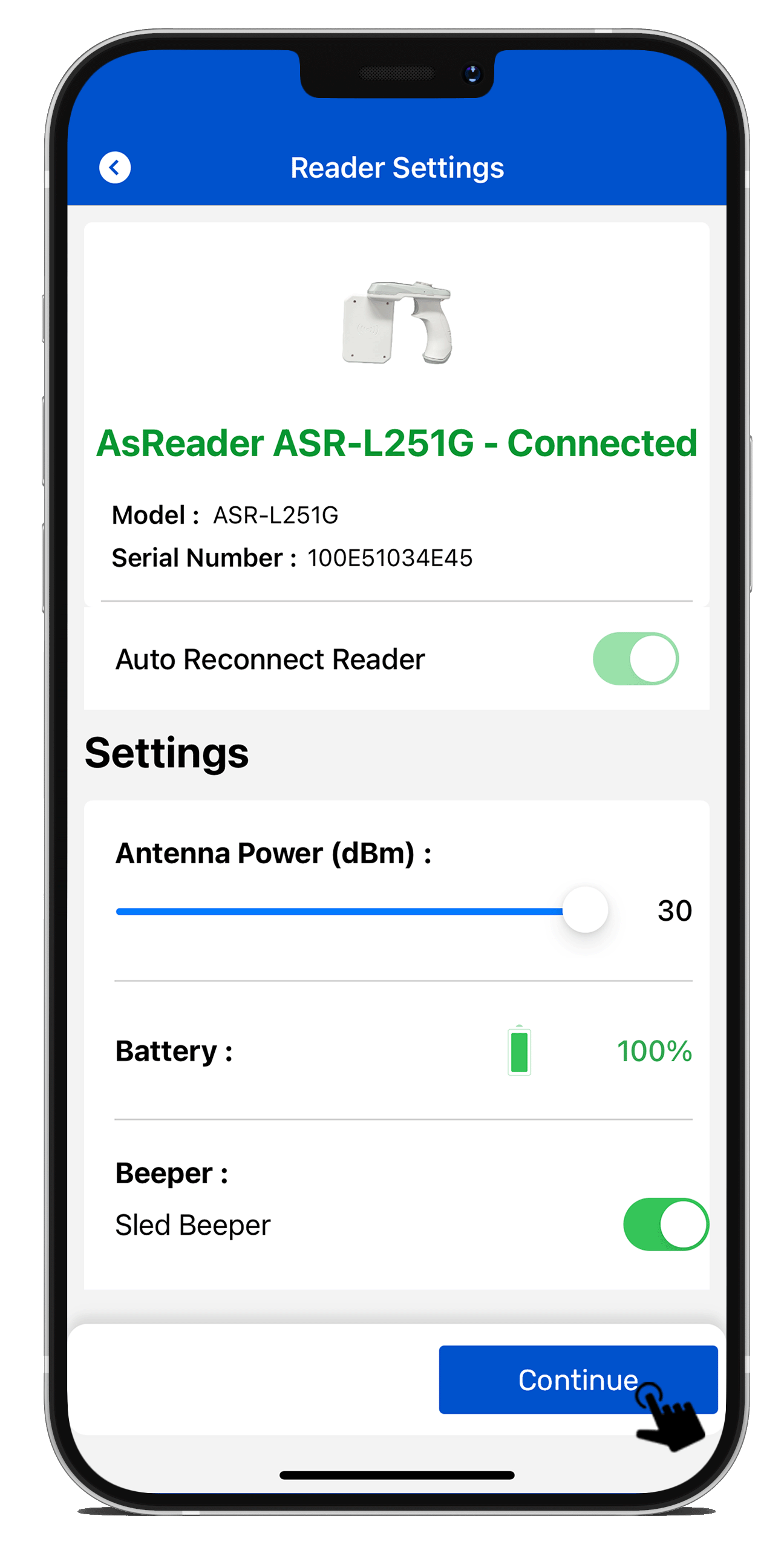The image size is (784, 1559).
Task: Go back from Reader Settings
Action: click(x=114, y=167)
